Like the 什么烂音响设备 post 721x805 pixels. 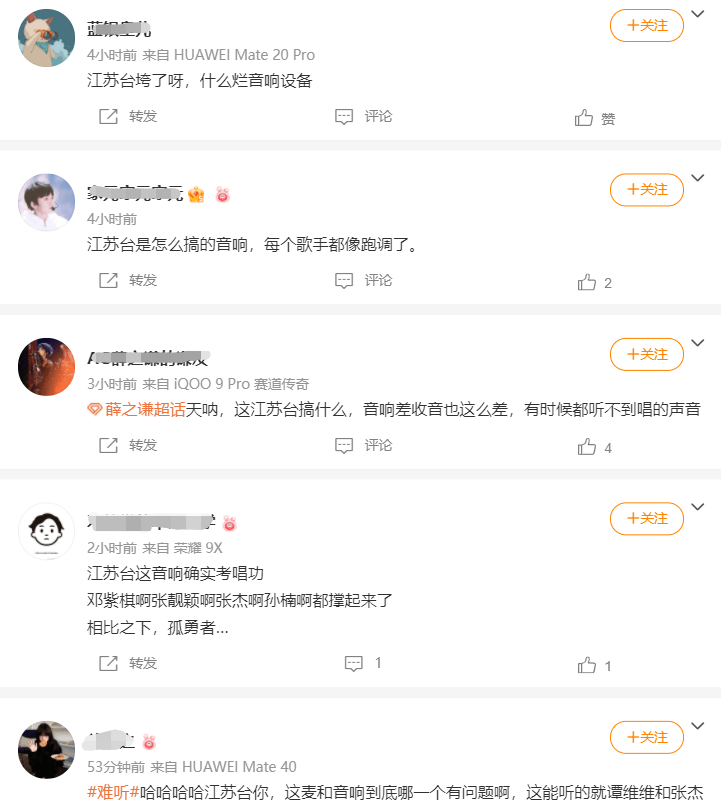point(595,118)
